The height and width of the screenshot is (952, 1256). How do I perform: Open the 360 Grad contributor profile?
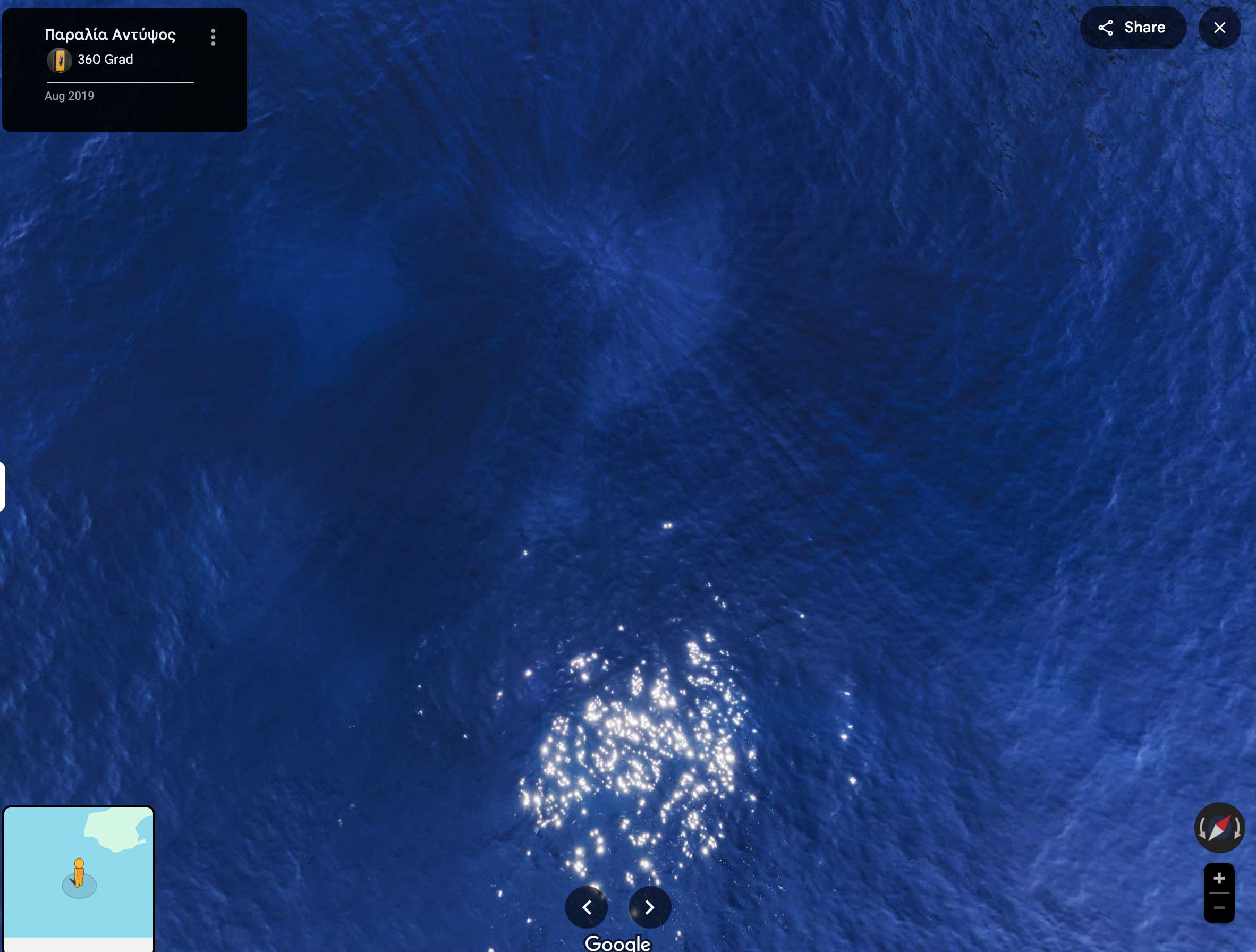coord(105,59)
